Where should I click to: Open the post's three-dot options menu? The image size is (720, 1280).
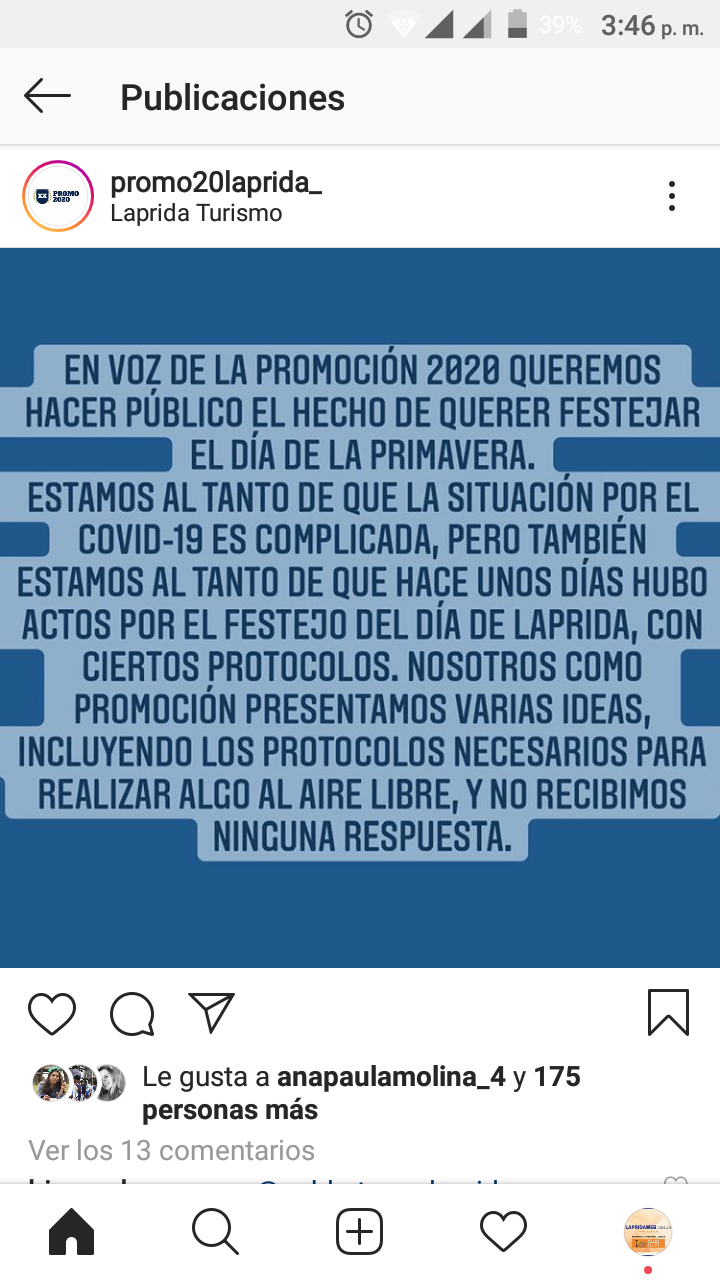[672, 196]
